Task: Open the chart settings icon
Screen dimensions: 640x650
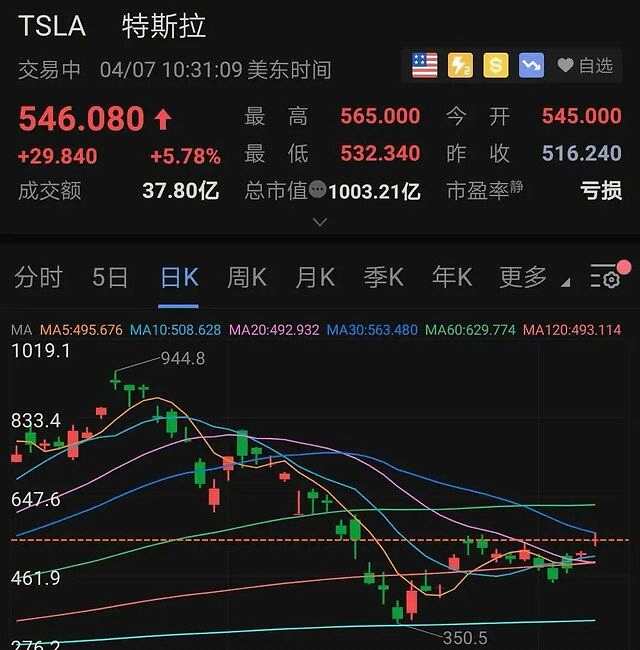Action: pyautogui.click(x=604, y=277)
